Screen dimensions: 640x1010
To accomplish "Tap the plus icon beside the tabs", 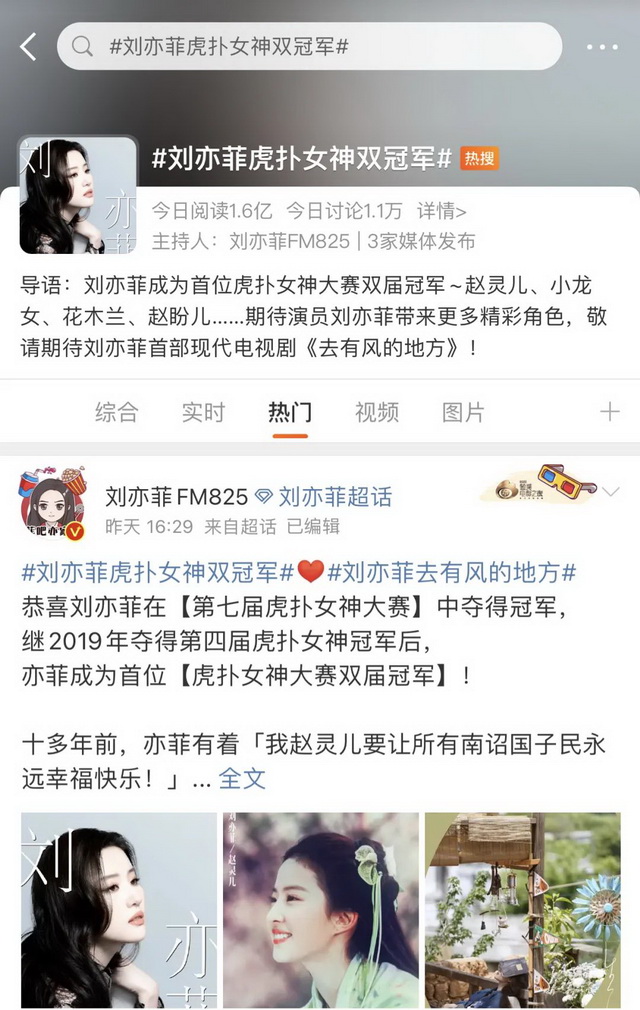I will point(609,412).
